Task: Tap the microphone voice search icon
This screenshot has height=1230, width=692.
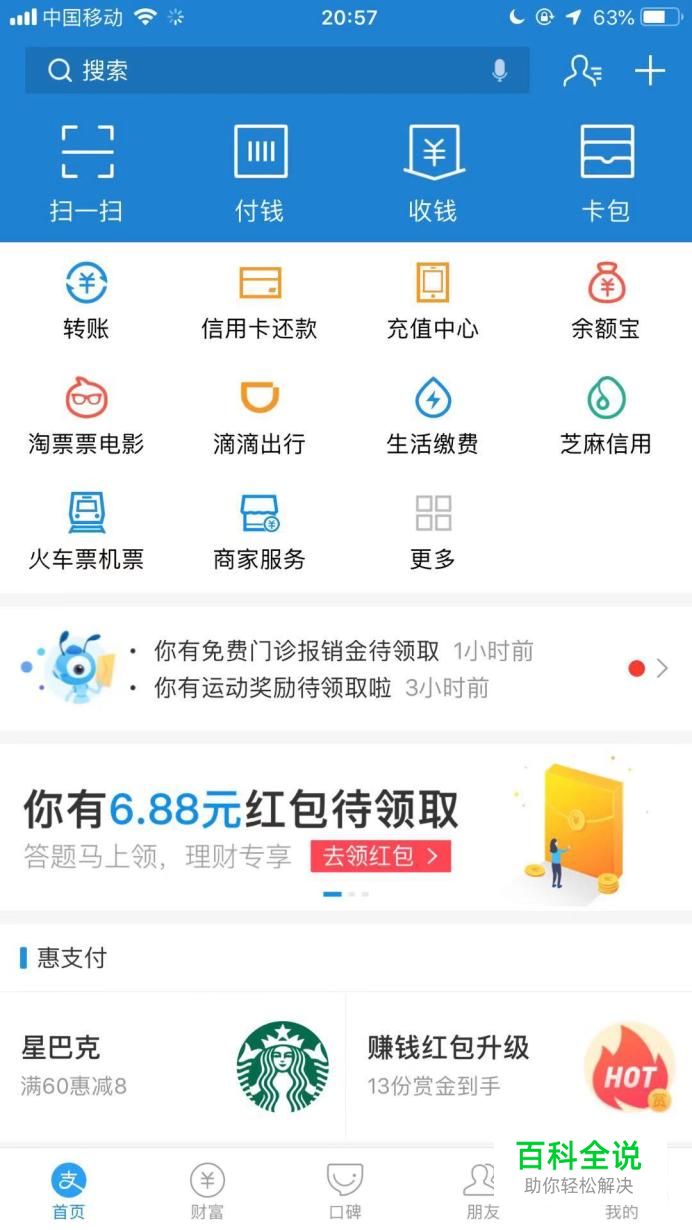Action: coord(500,71)
